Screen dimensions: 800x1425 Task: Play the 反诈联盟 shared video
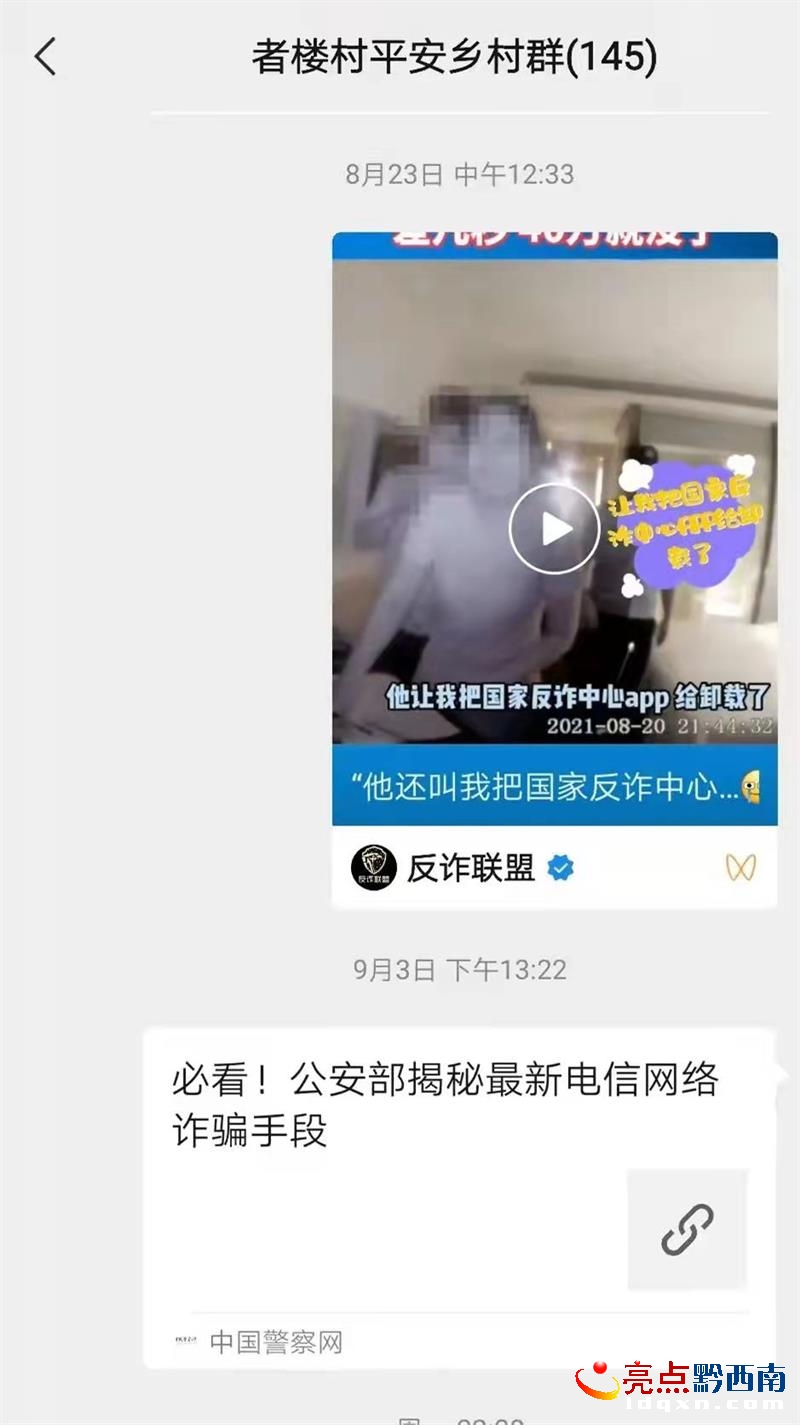click(x=554, y=529)
